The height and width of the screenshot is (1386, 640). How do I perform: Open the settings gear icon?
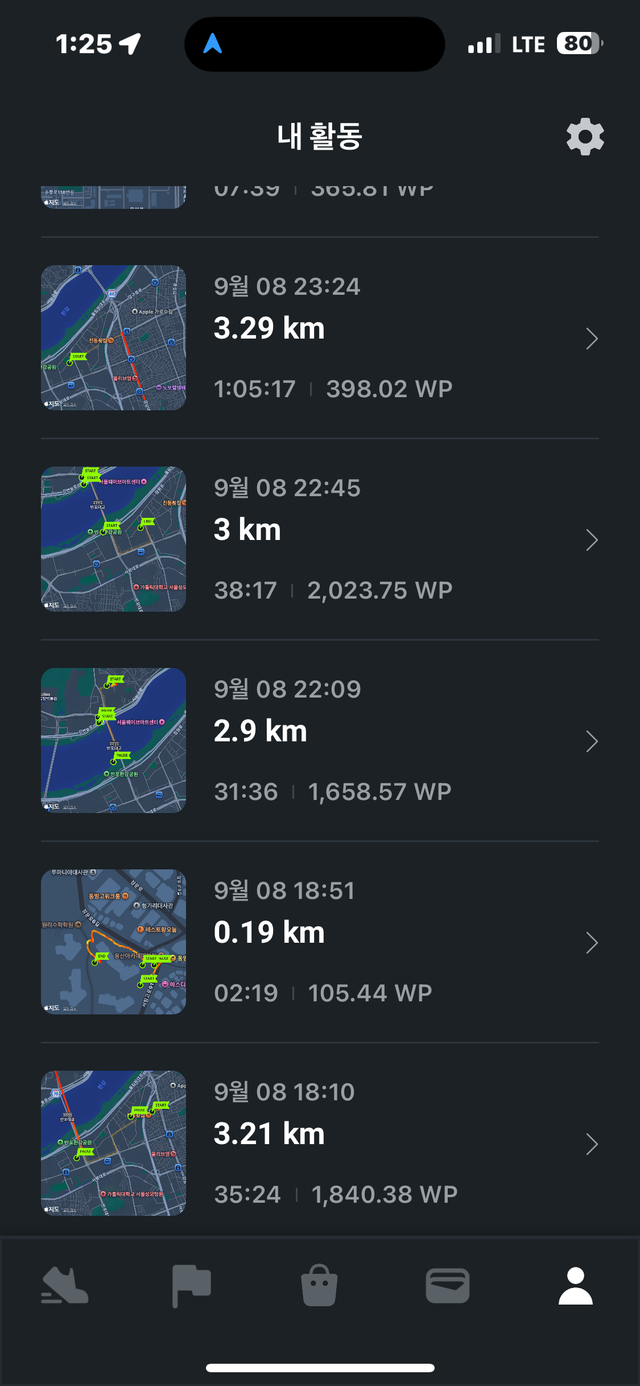pyautogui.click(x=585, y=136)
